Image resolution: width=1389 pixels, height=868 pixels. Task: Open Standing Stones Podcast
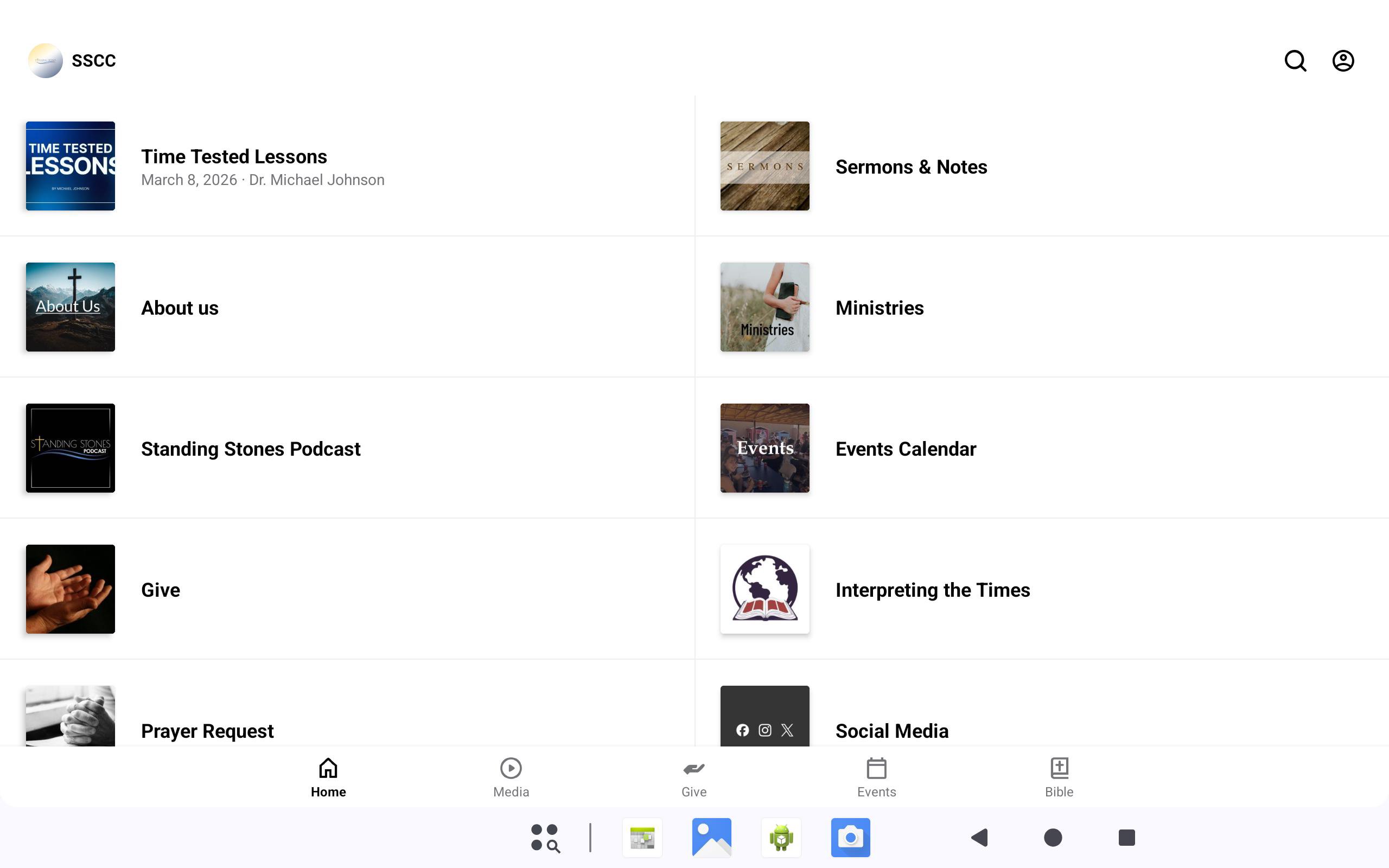pyautogui.click(x=250, y=448)
